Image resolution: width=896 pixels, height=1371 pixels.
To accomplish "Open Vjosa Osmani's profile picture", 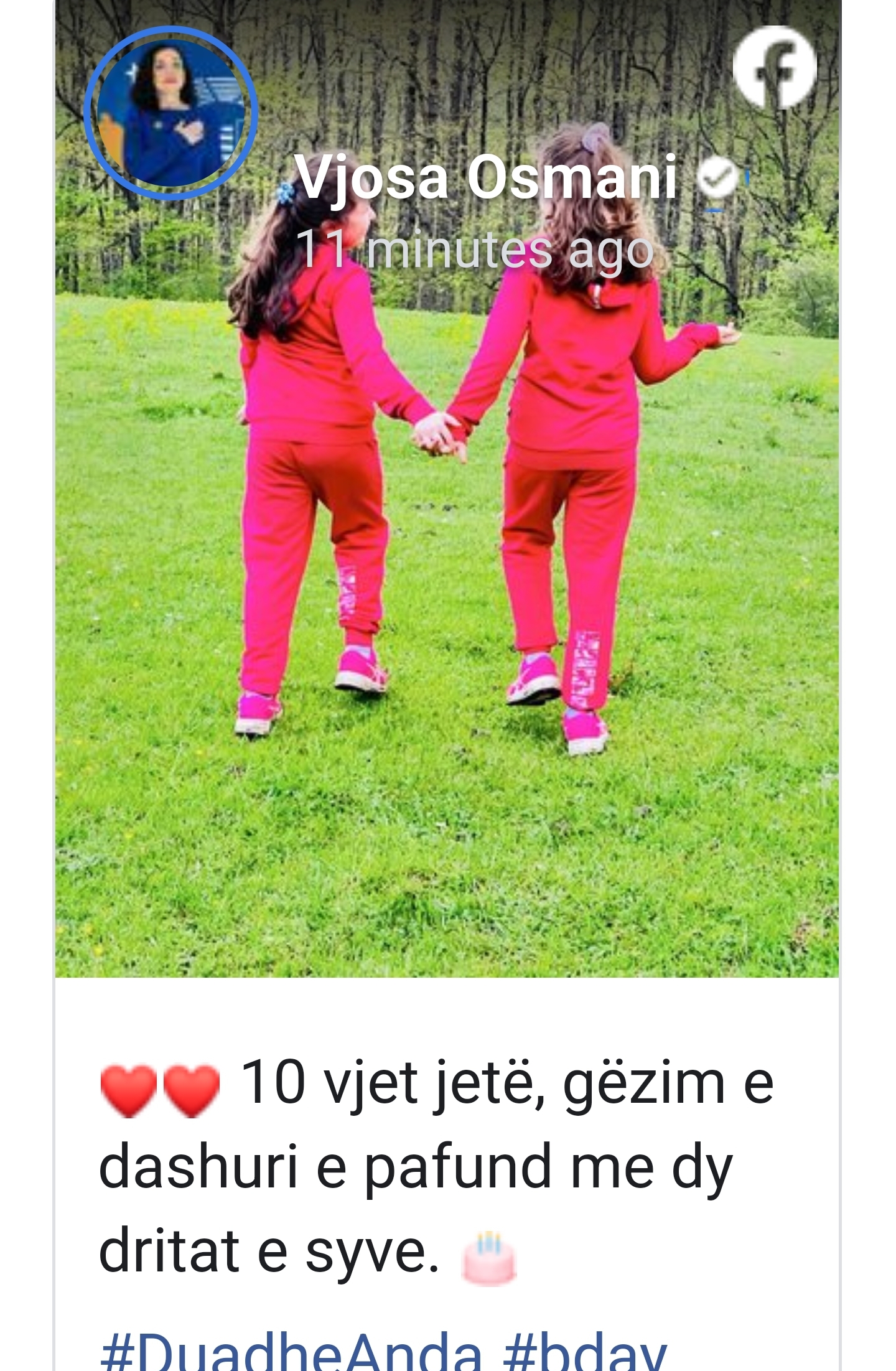I will click(x=170, y=113).
